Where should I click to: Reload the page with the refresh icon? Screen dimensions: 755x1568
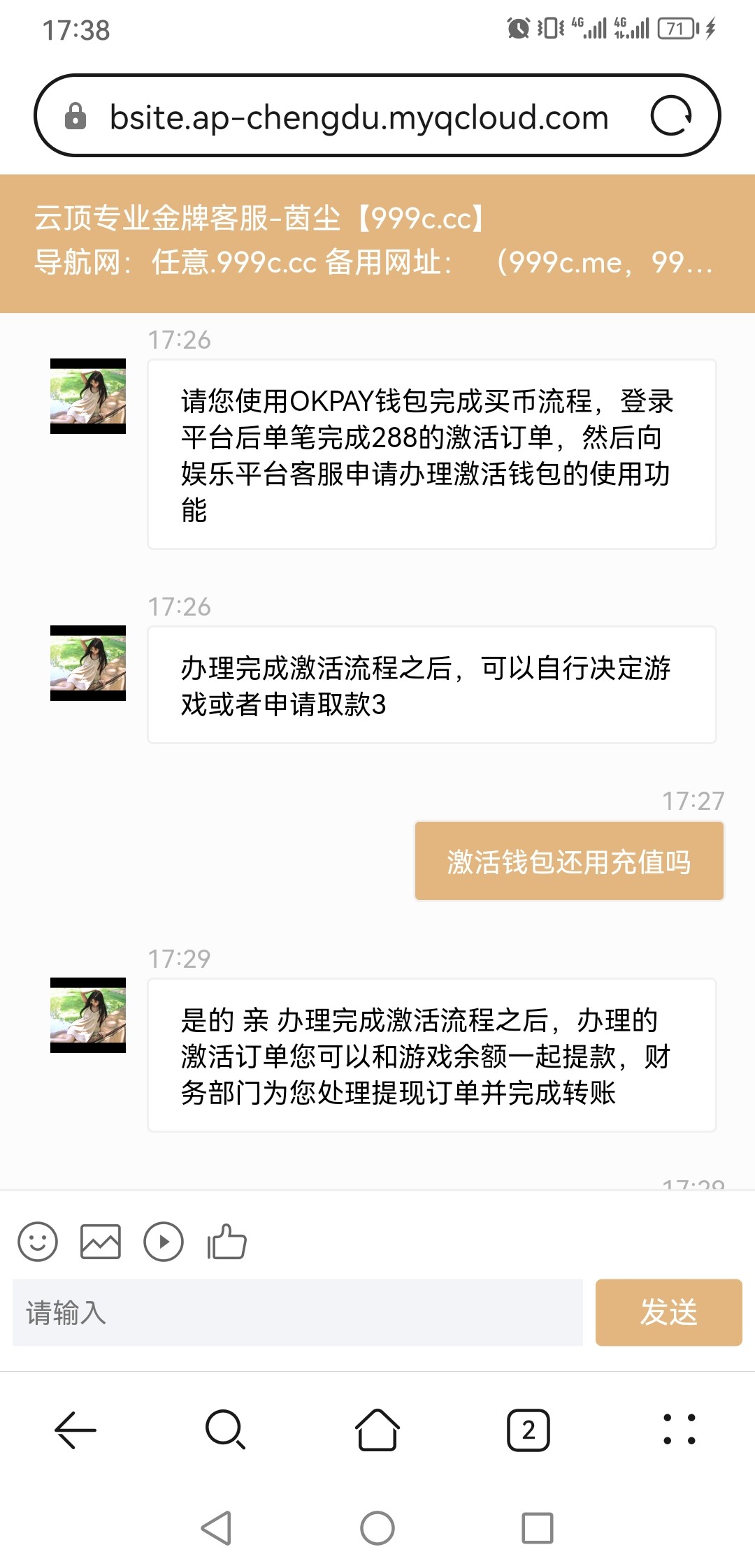673,116
